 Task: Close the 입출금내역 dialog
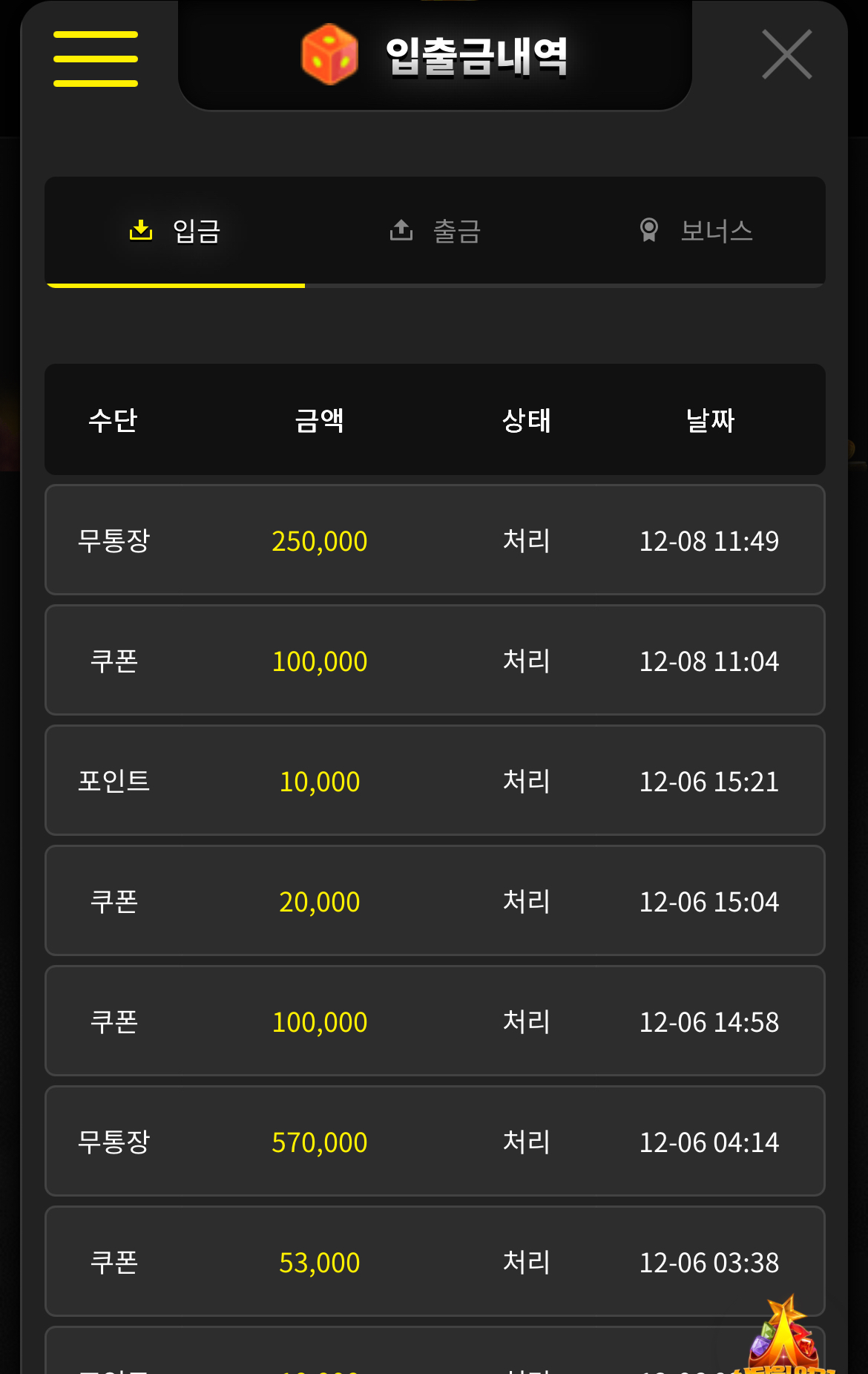[x=787, y=54]
